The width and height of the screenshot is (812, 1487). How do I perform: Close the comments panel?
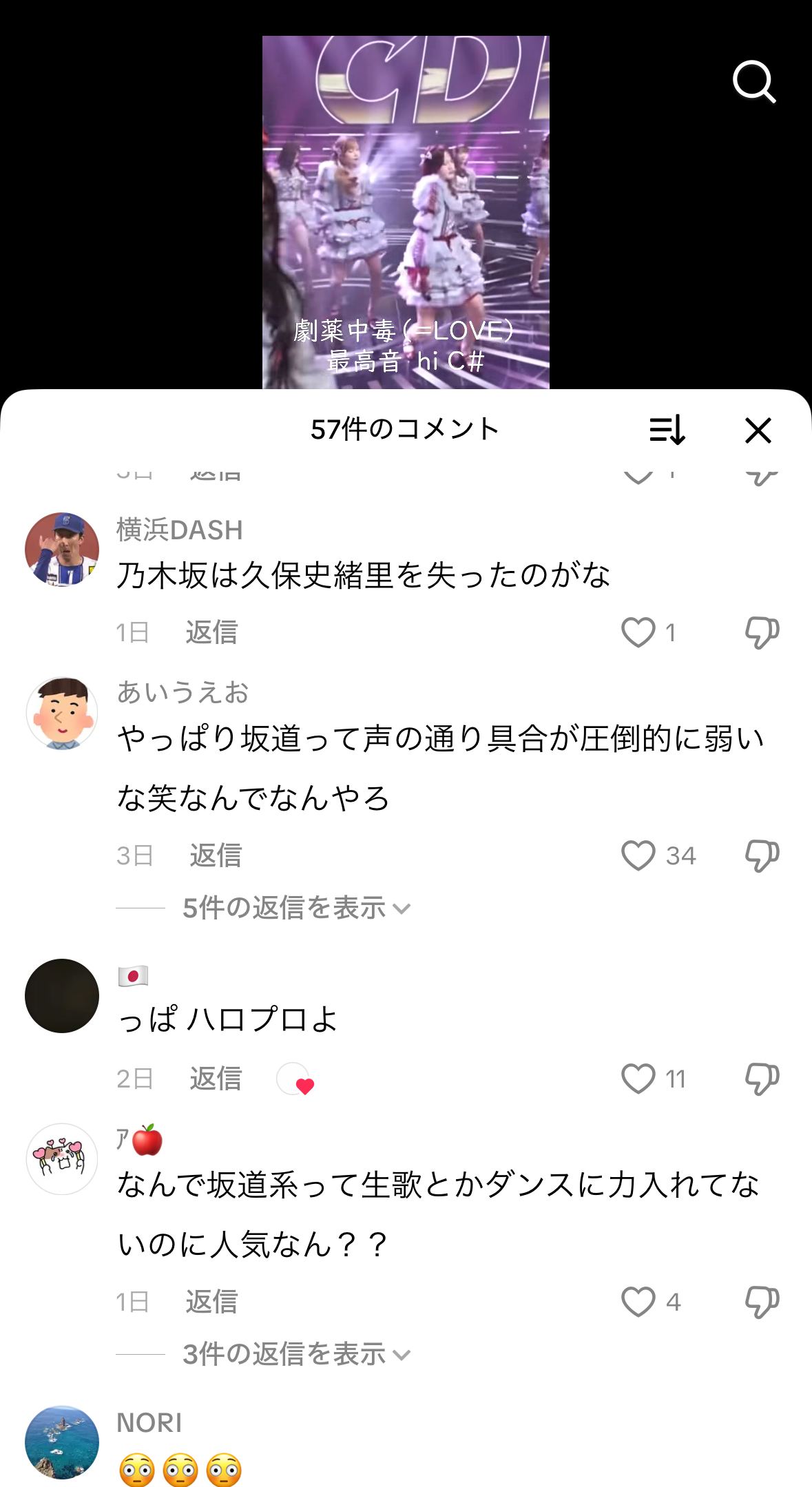[x=758, y=430]
